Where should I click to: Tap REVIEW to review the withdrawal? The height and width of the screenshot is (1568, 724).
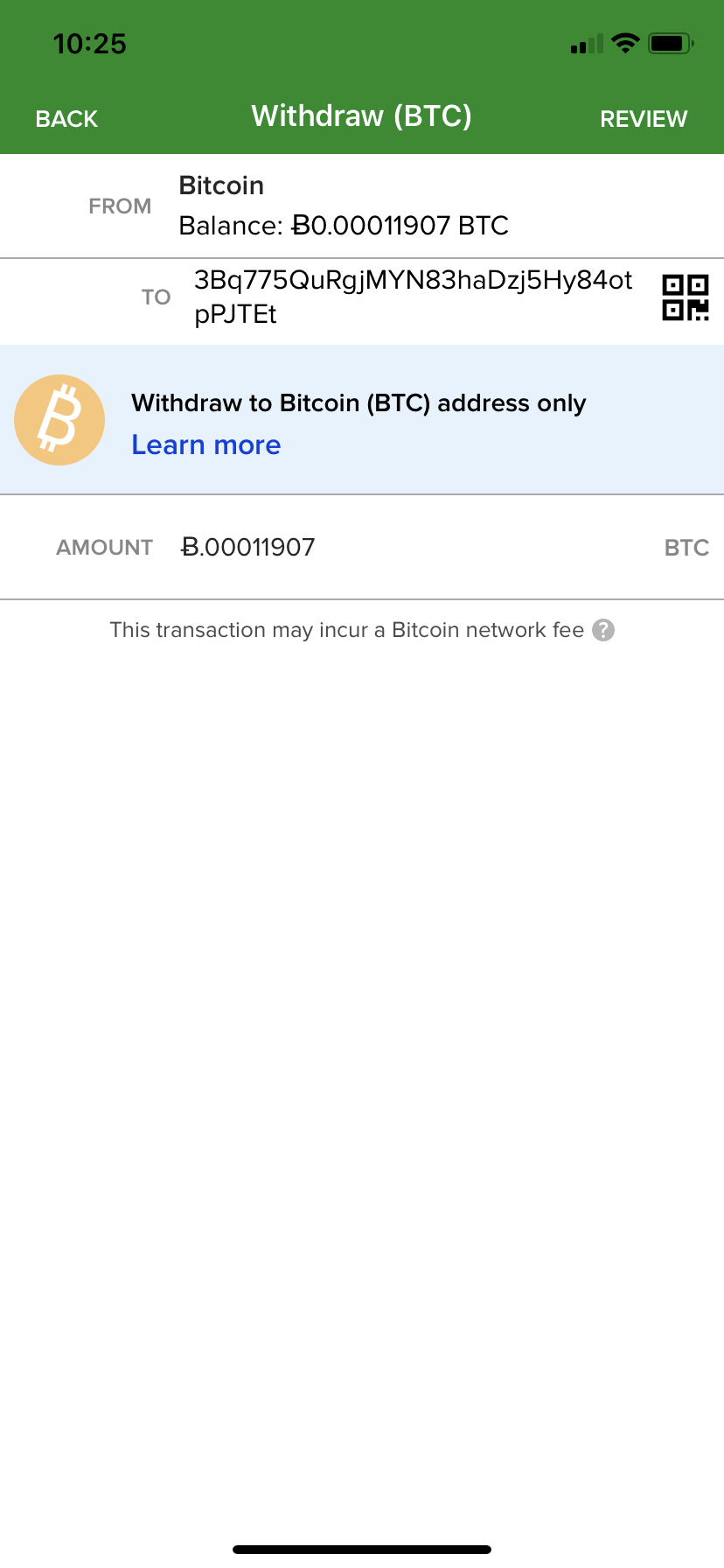coord(644,119)
